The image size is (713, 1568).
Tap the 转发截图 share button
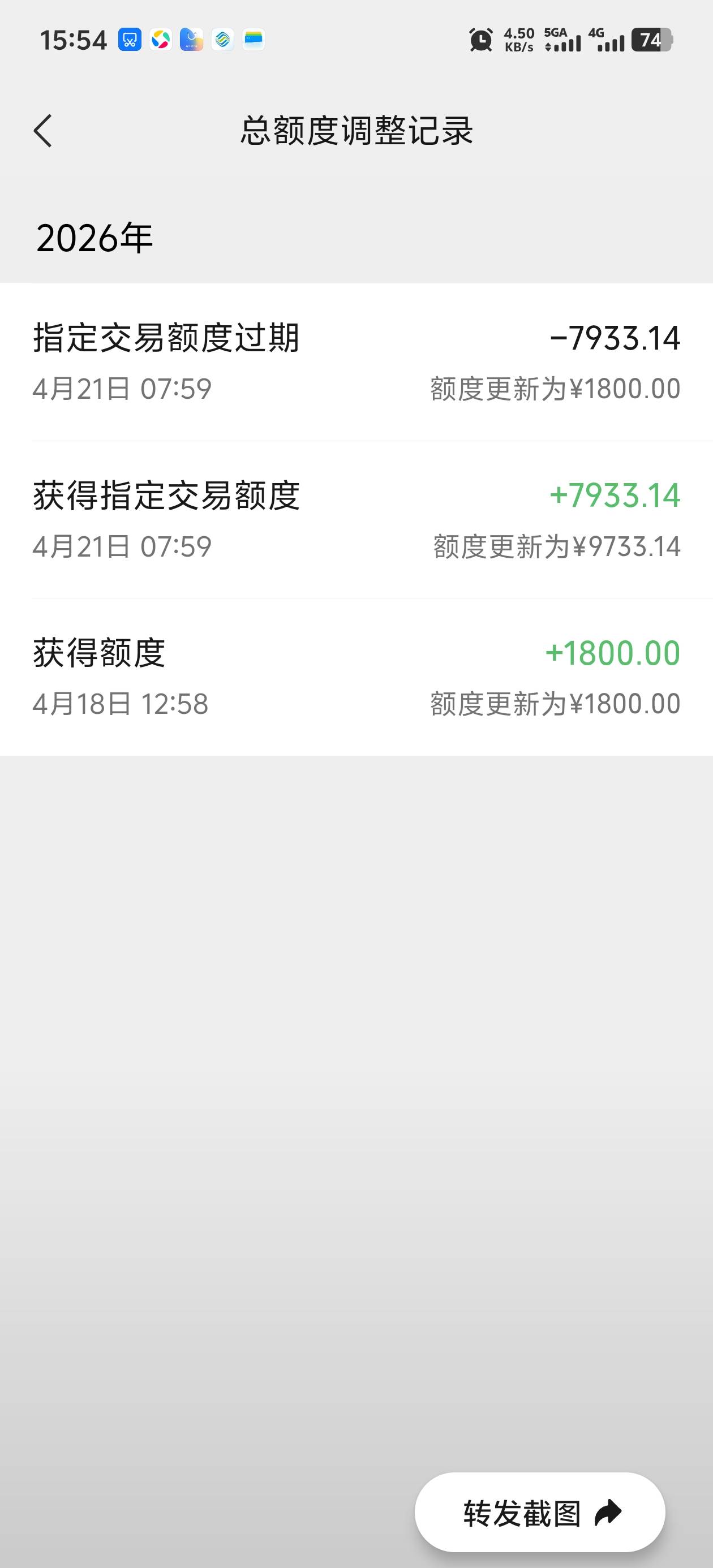click(540, 1513)
